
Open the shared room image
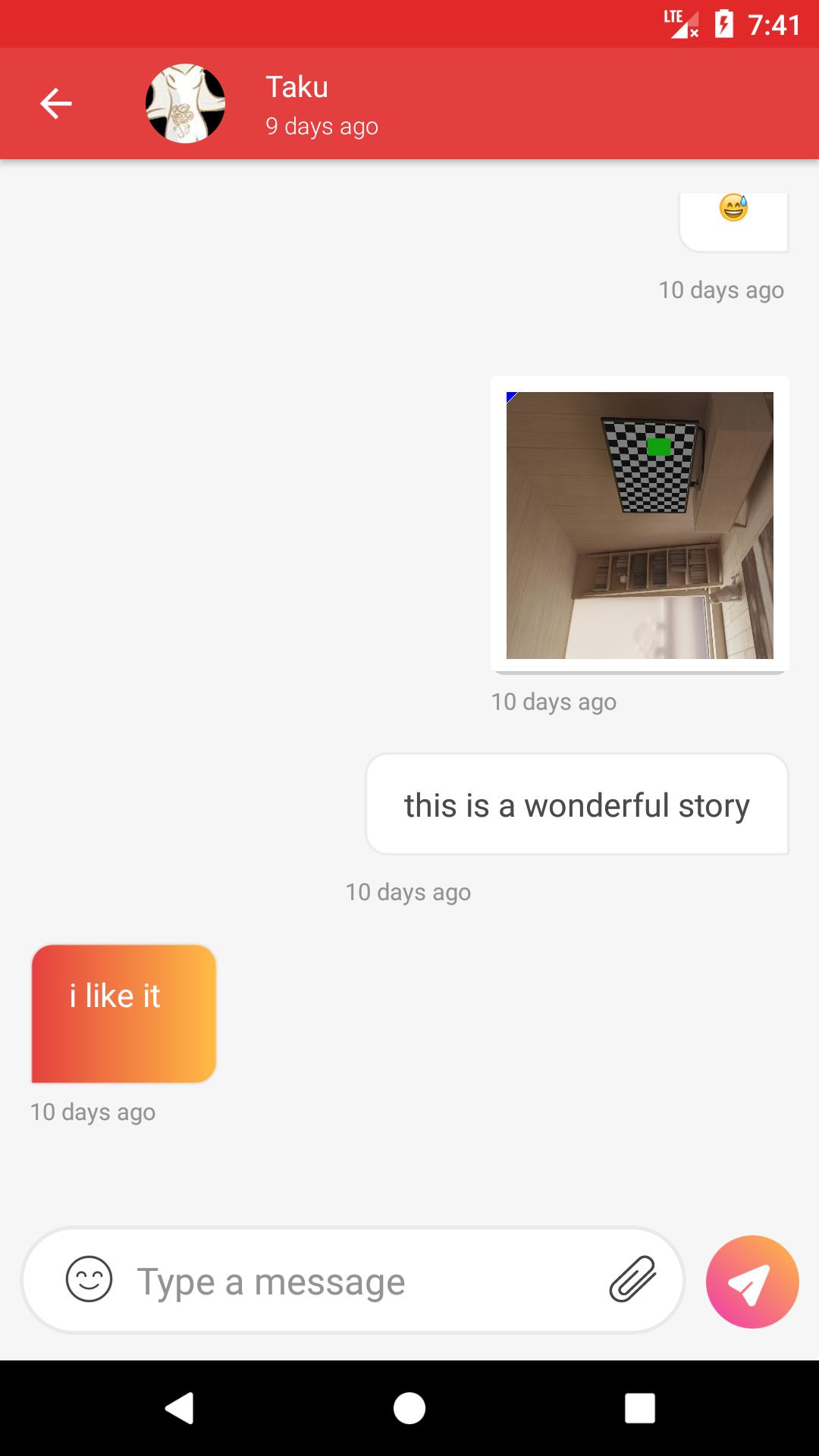click(639, 525)
